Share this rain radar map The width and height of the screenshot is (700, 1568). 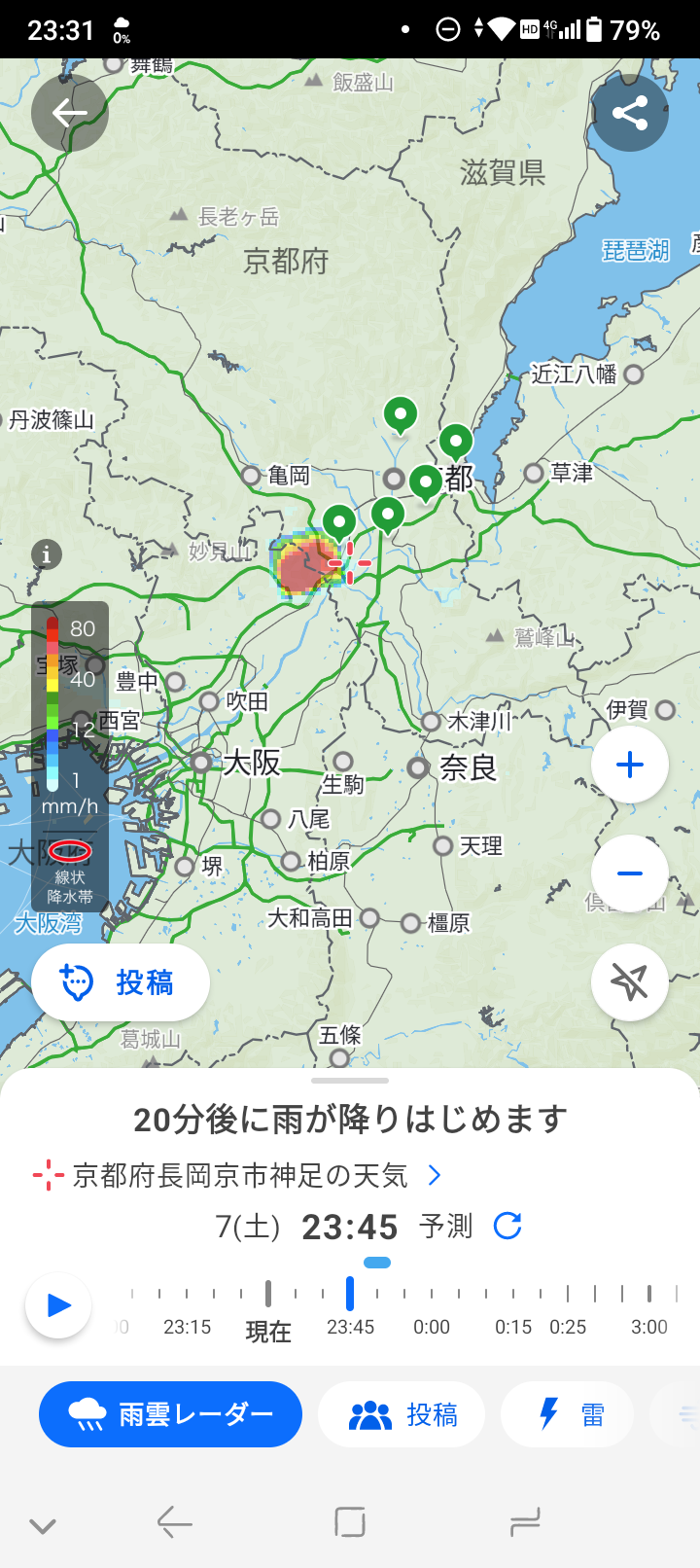pyautogui.click(x=630, y=113)
